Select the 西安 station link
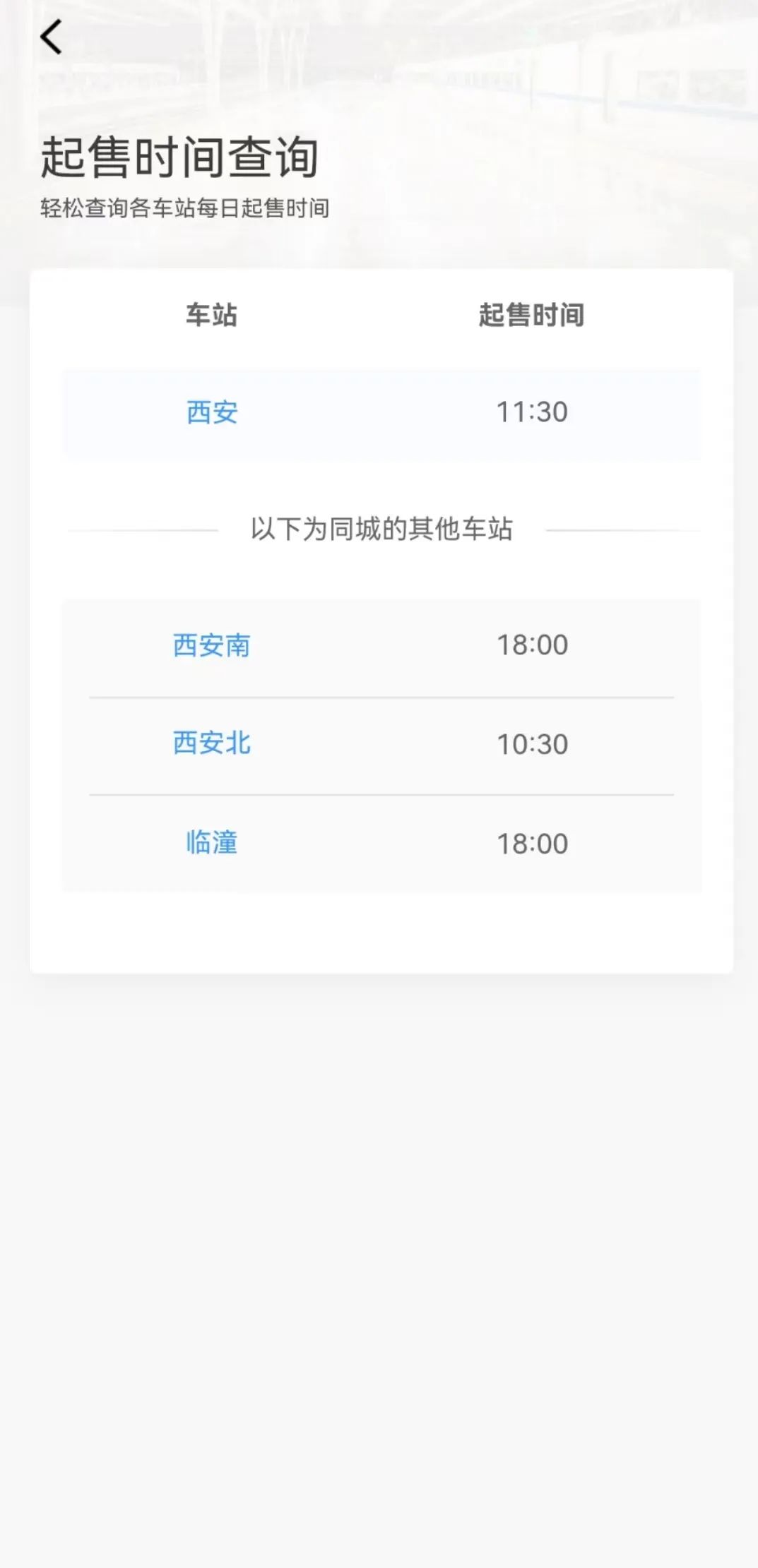The width and height of the screenshot is (758, 1568). tap(212, 412)
